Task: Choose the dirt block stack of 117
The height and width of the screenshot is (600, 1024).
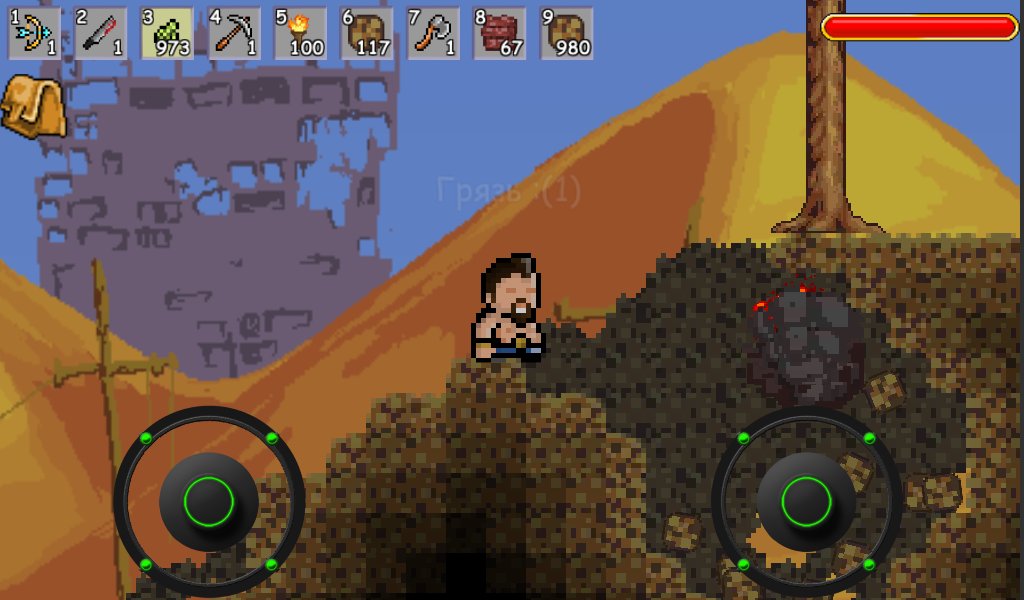Action: 367,33
